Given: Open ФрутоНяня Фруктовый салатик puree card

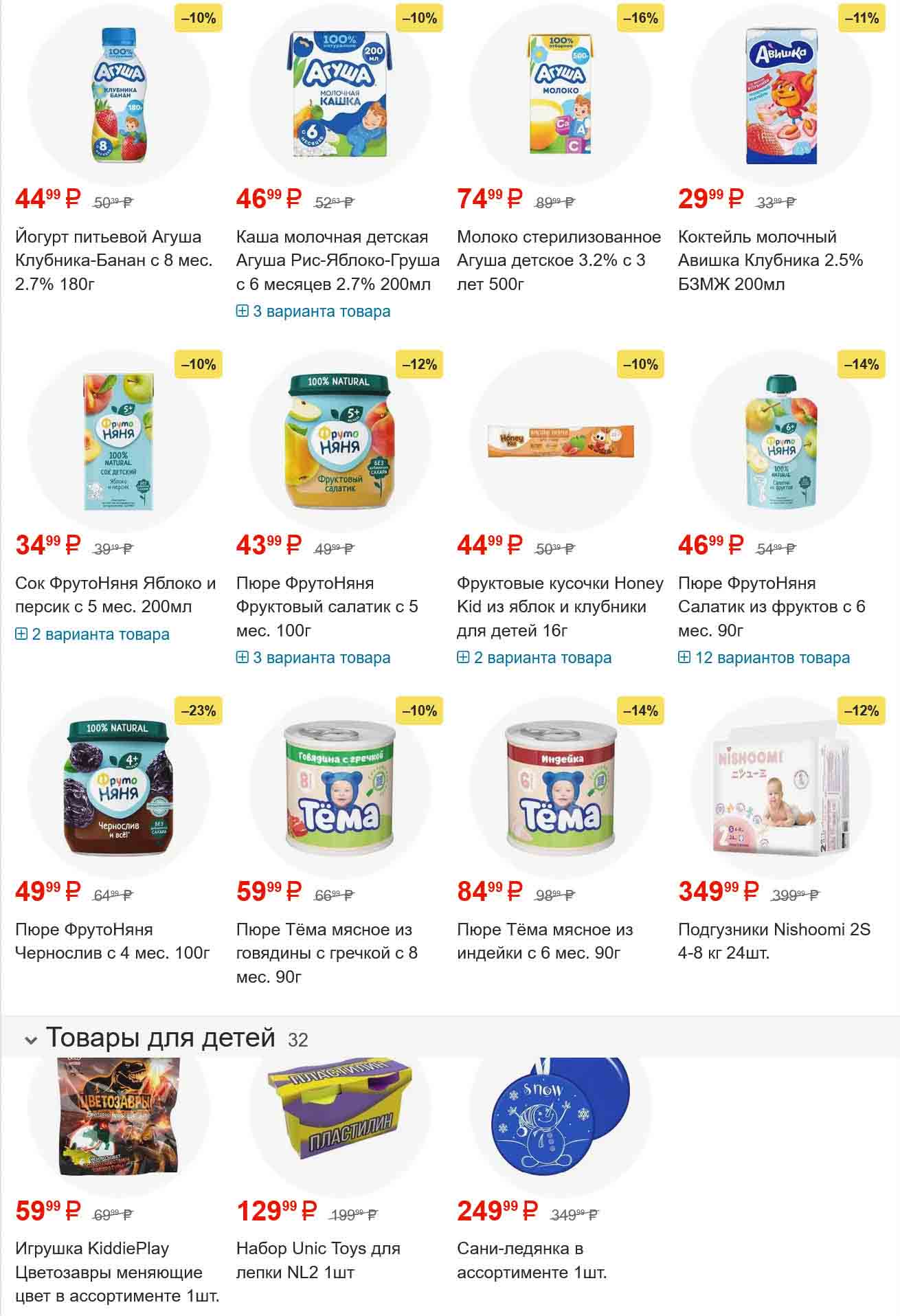Looking at the screenshot, I should (327, 606).
